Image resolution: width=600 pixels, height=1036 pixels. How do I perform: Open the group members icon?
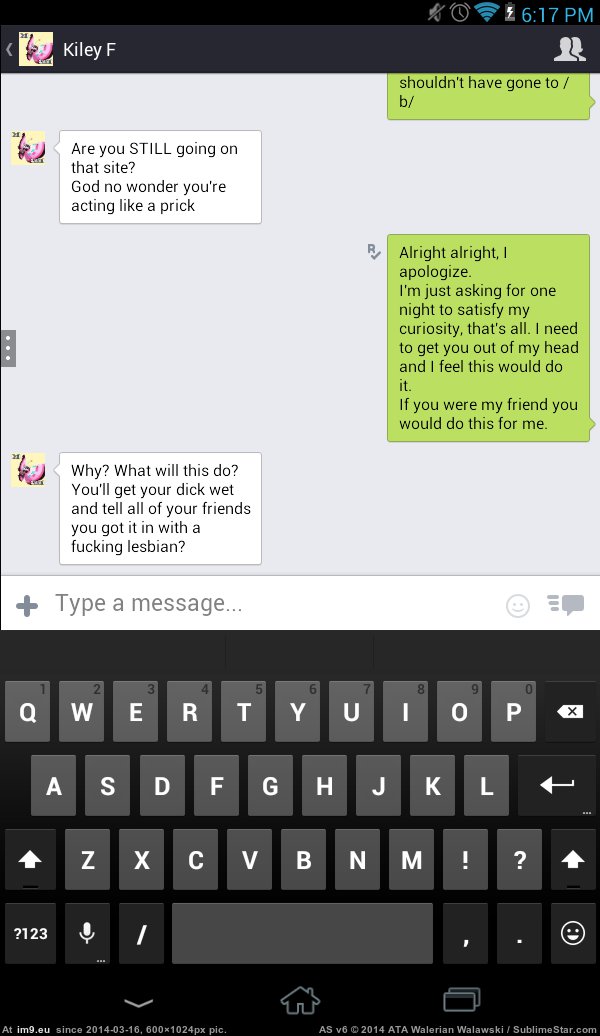click(569, 50)
